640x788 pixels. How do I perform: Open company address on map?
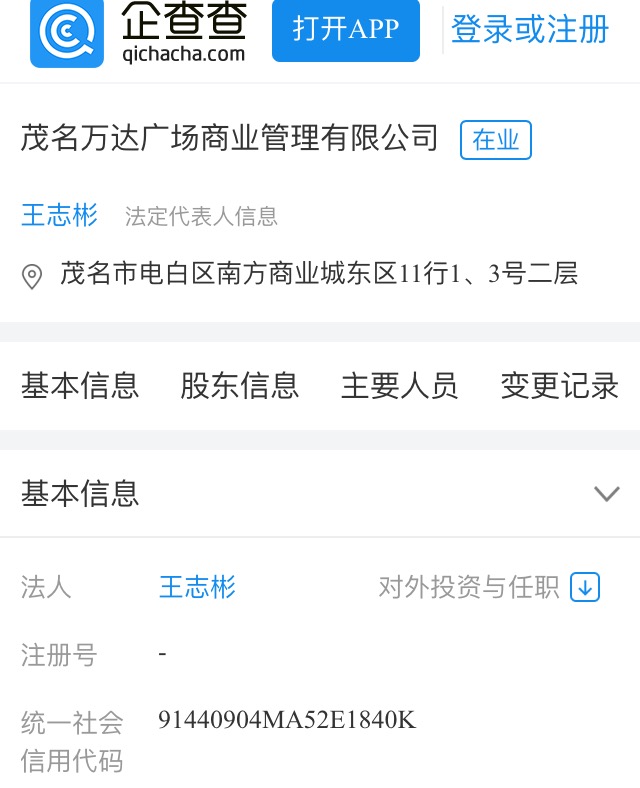pos(318,273)
